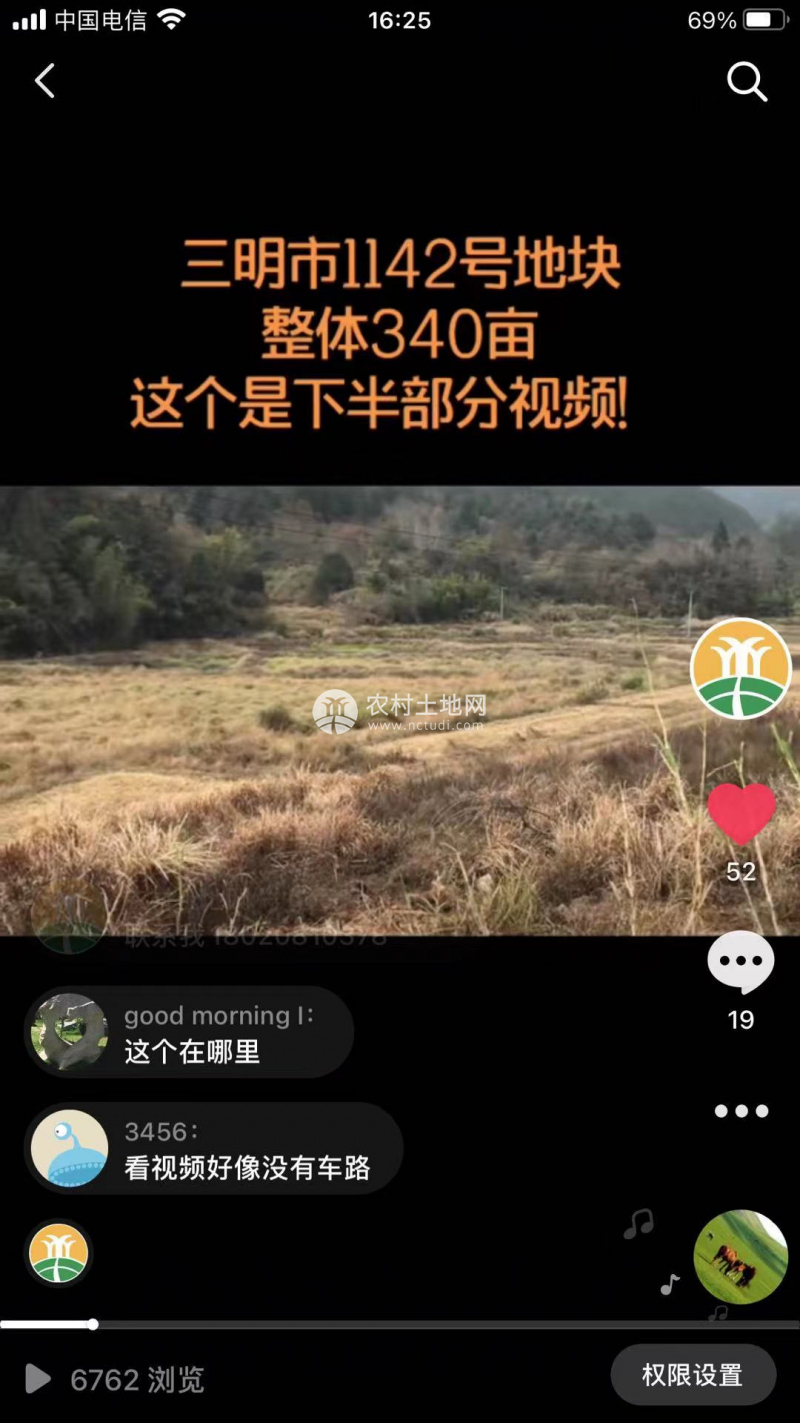Like the video with the heart icon
Screen dimensions: 800x1423
pos(741,813)
